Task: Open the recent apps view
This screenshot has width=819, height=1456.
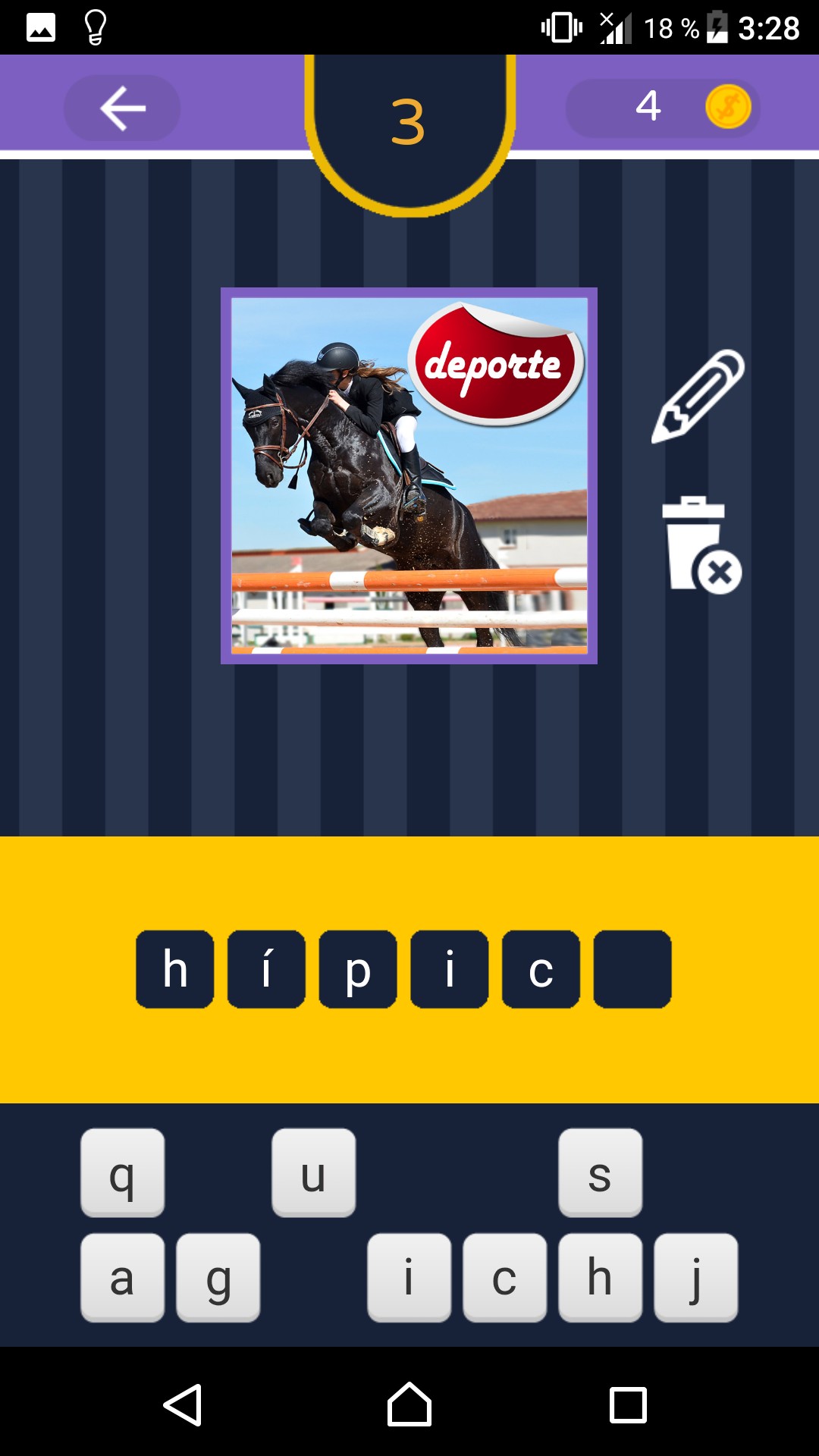Action: tap(629, 1405)
